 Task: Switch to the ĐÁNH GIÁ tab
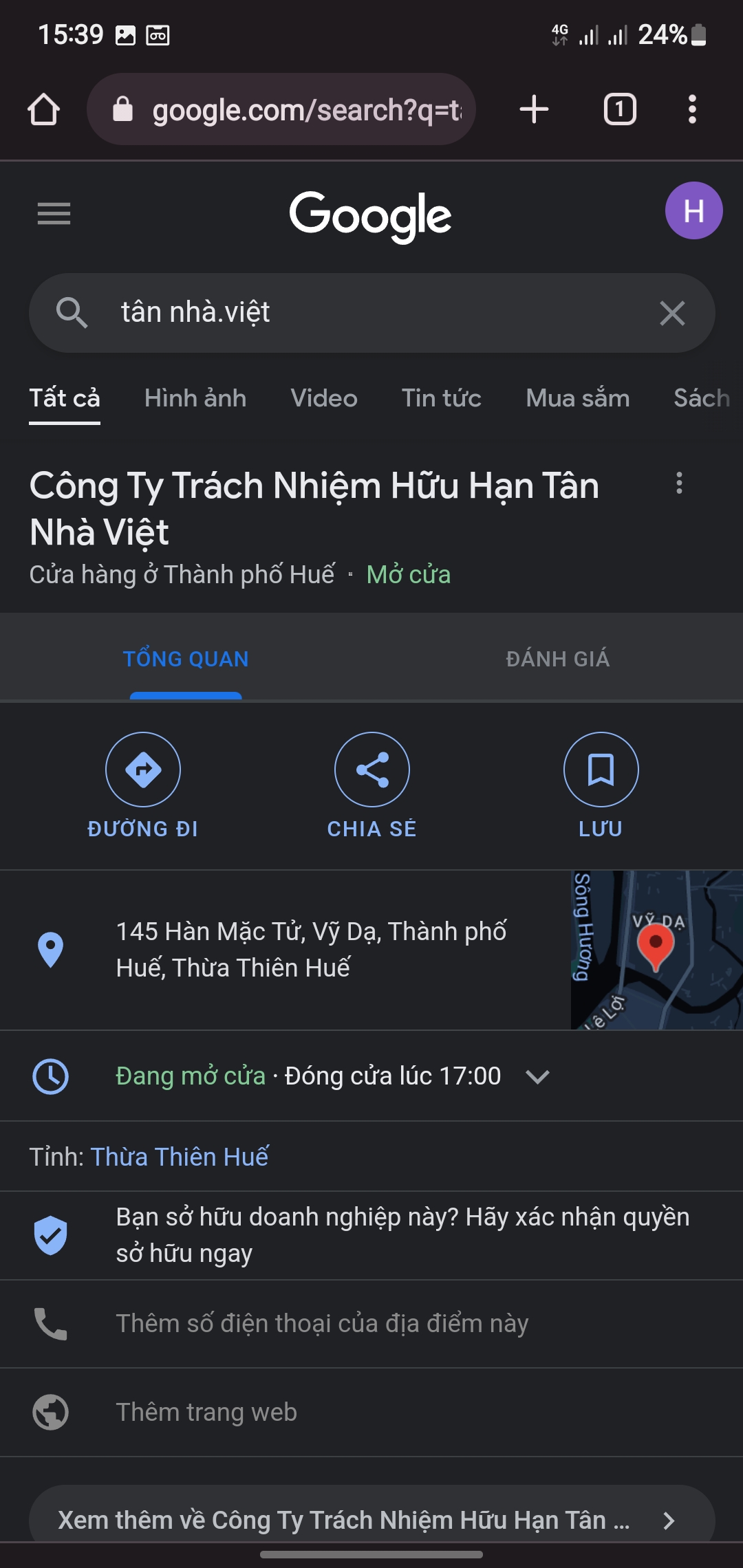click(x=558, y=659)
